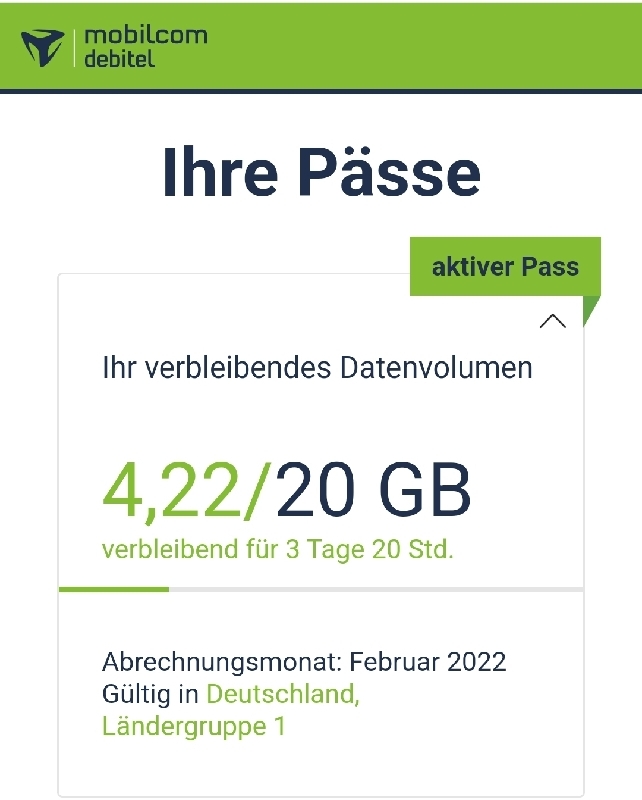Viewport: 642px width, 800px height.
Task: Collapse the active pass card chevron
Action: tap(552, 321)
